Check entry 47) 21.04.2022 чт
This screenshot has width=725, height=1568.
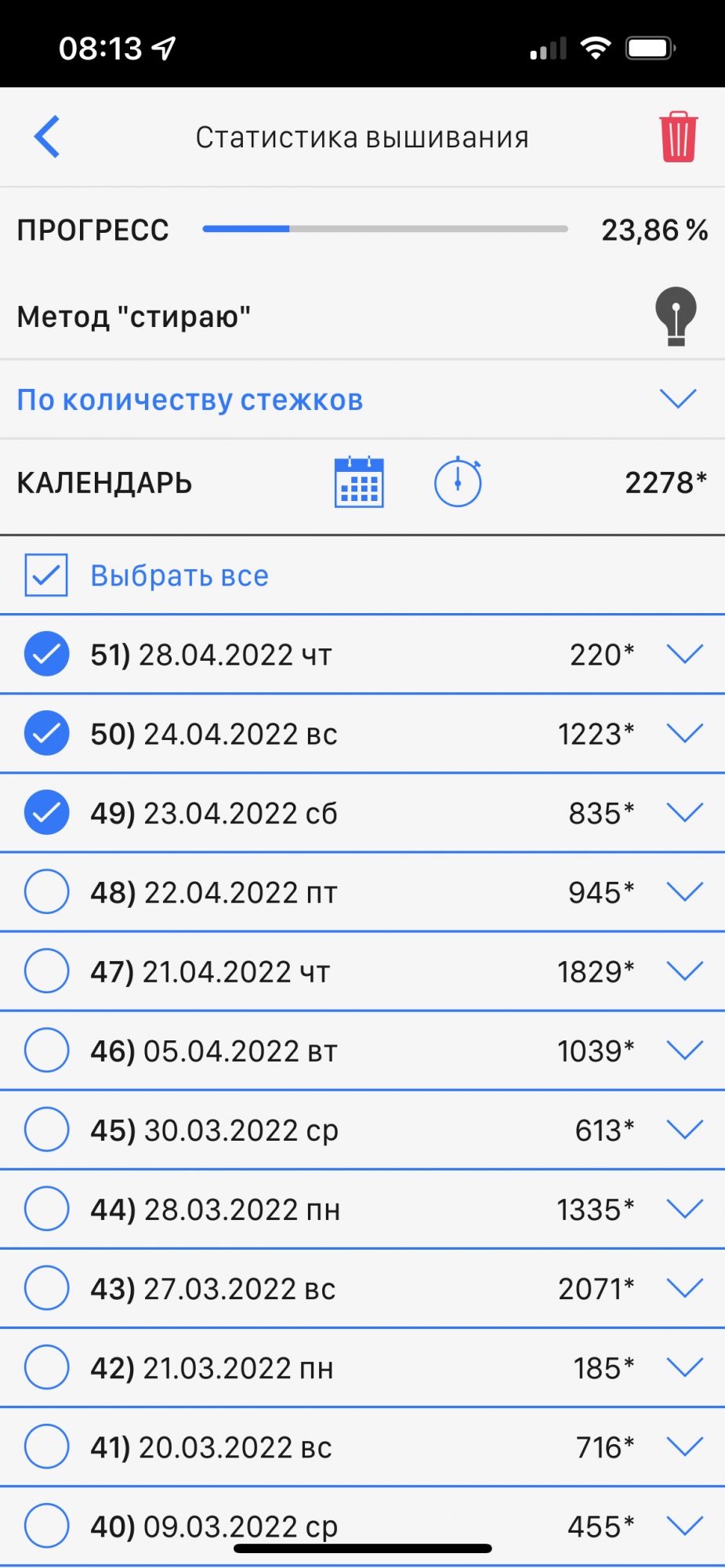[46, 971]
